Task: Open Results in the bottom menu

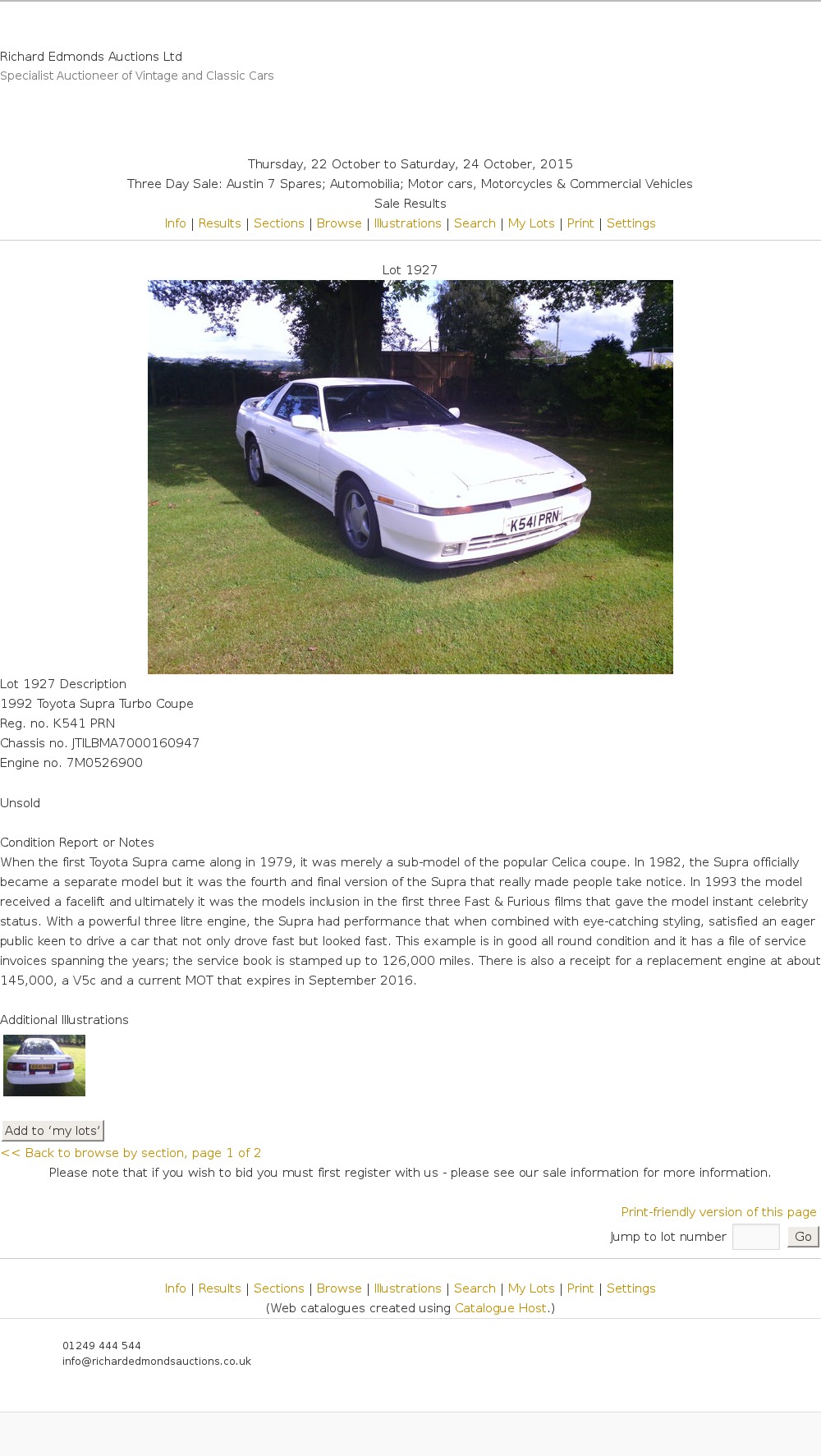Action: (219, 1288)
